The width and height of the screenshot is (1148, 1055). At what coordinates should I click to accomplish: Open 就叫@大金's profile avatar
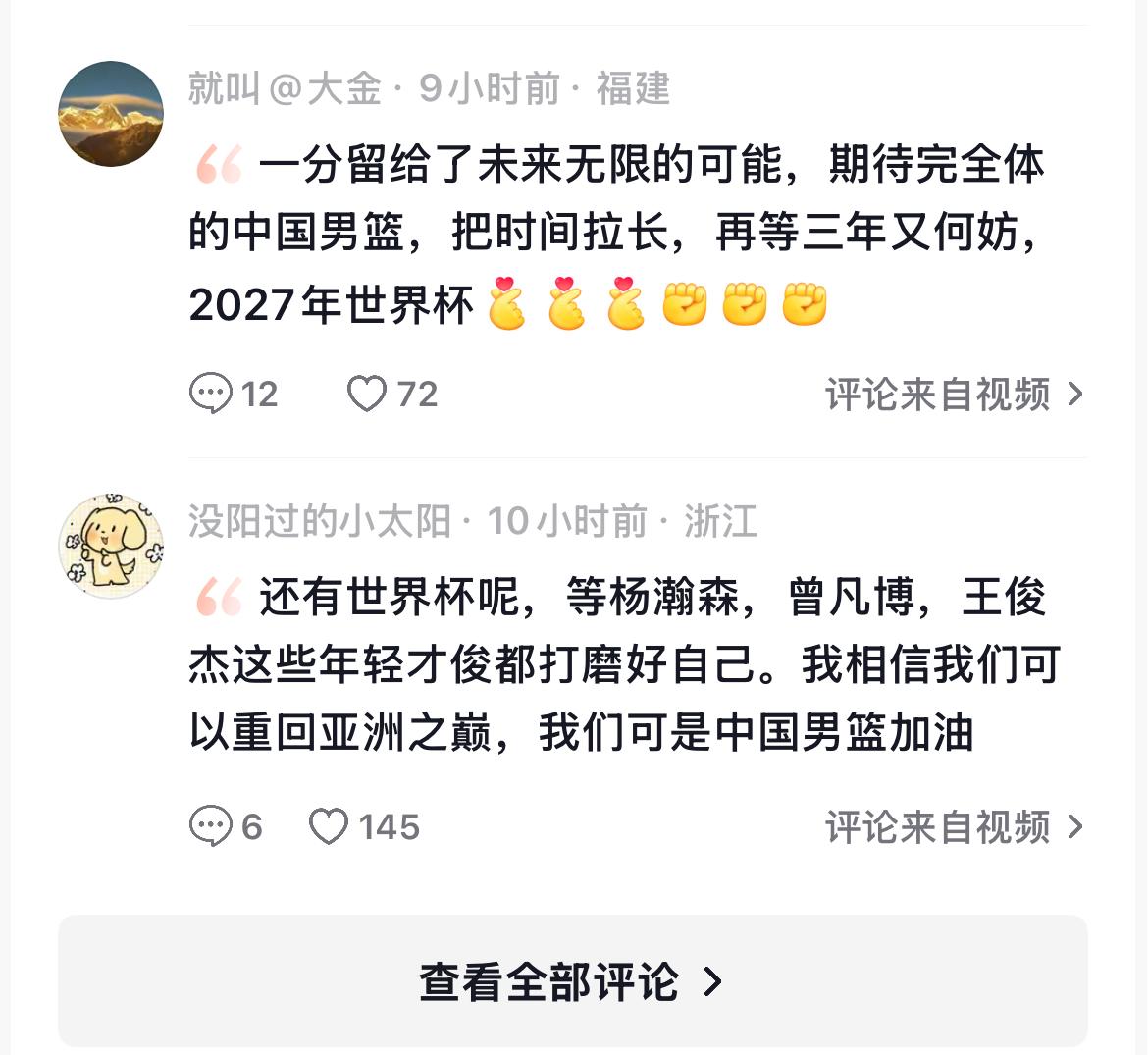(x=111, y=114)
